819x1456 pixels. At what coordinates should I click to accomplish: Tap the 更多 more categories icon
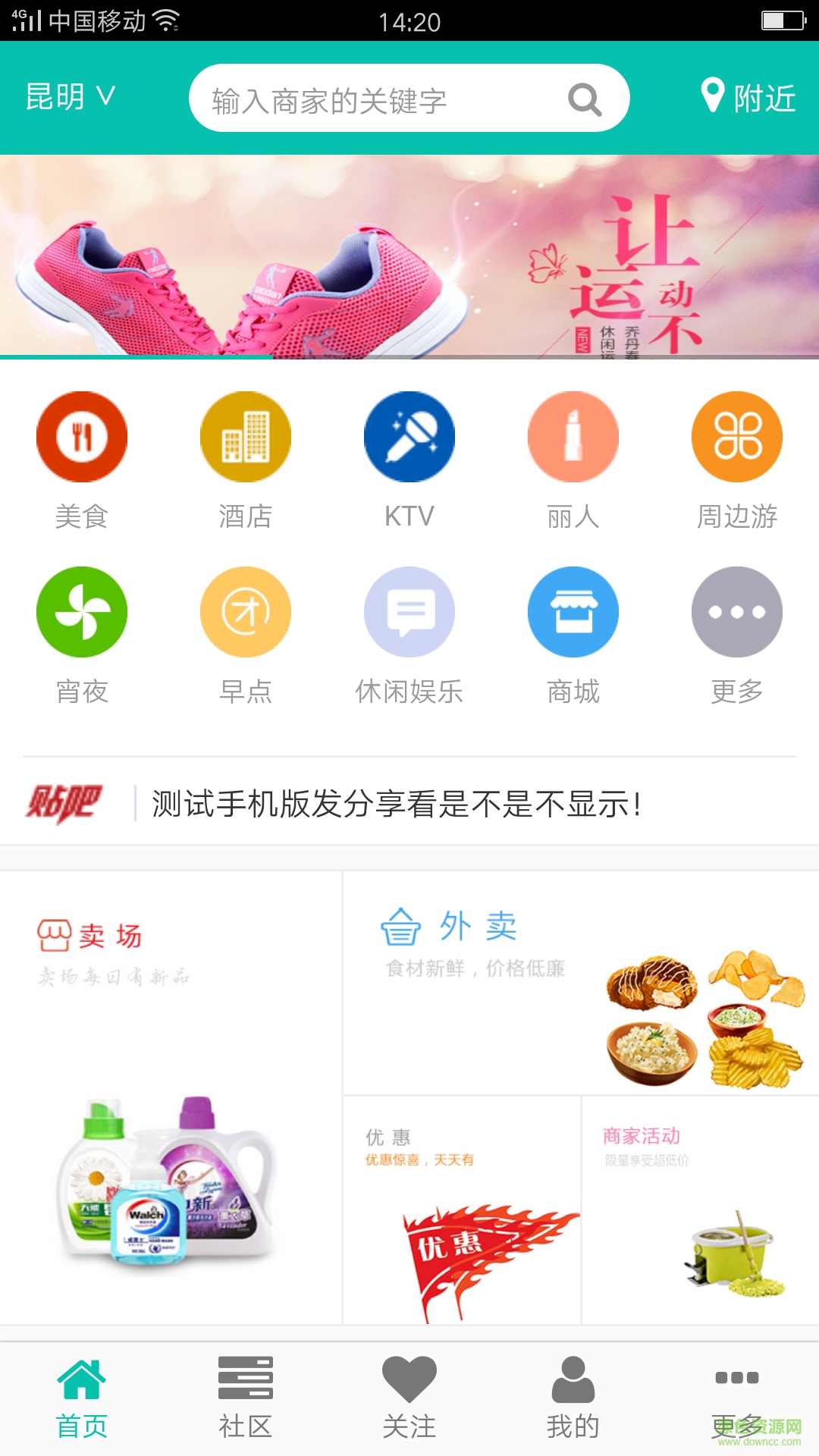(737, 611)
